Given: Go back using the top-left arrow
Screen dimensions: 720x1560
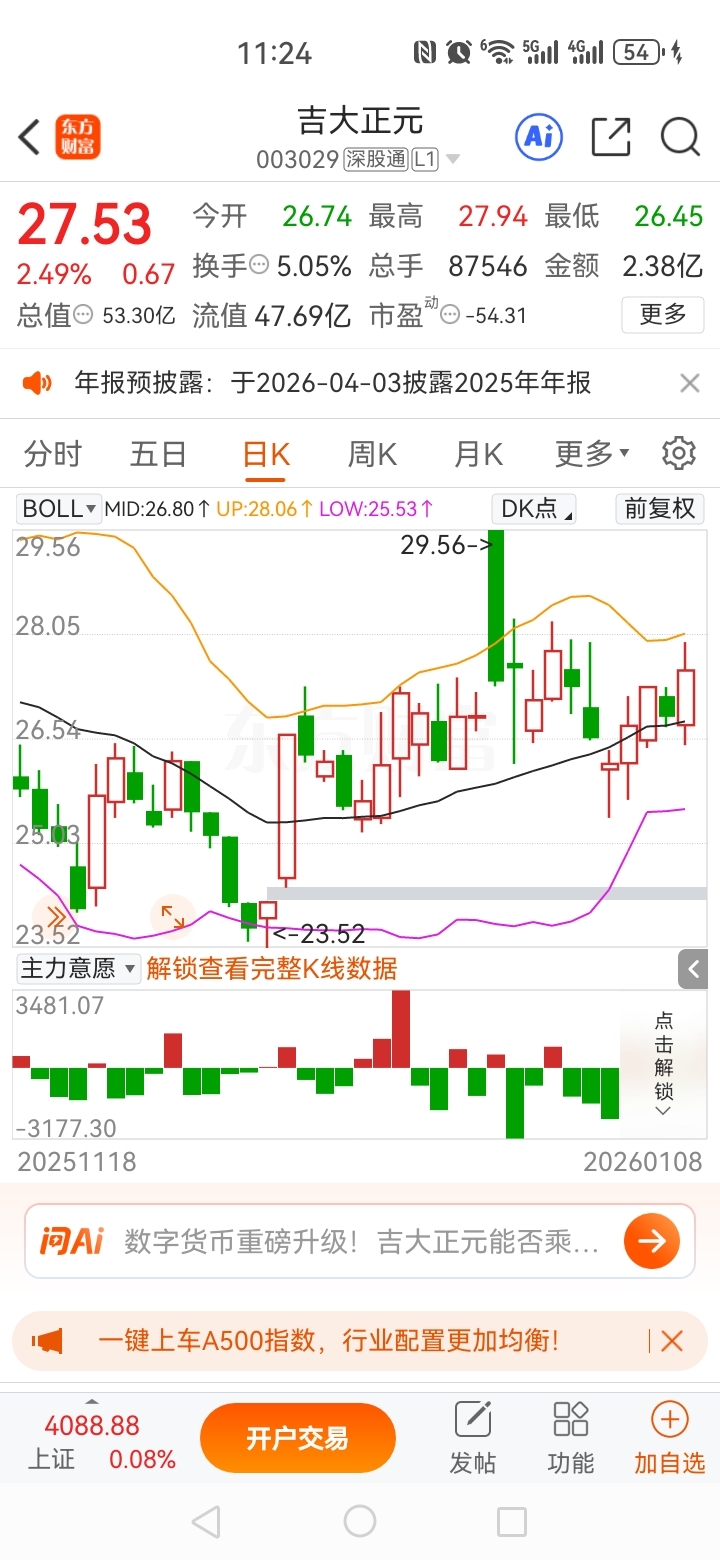Looking at the screenshot, I should click(x=29, y=137).
